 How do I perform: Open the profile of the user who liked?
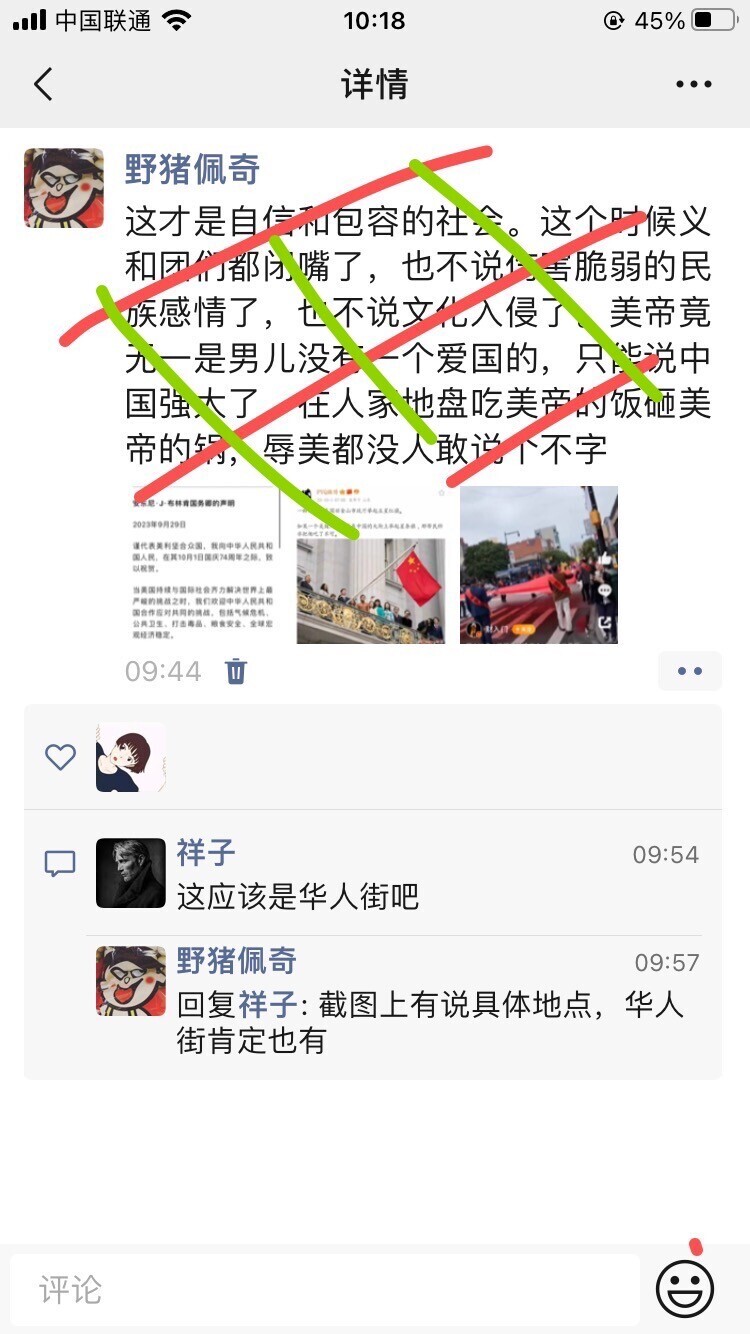[x=131, y=757]
